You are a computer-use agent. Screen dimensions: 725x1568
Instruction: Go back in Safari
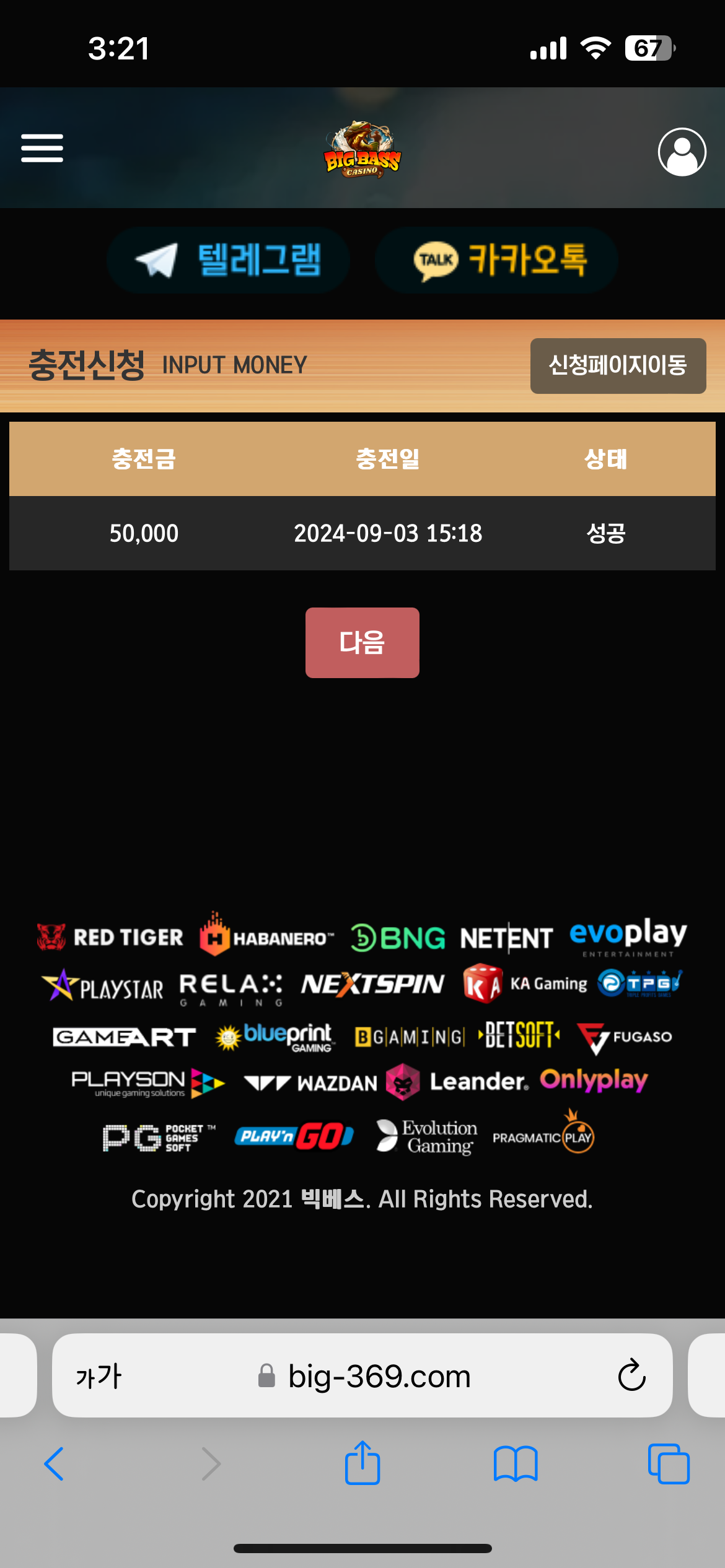click(55, 1464)
